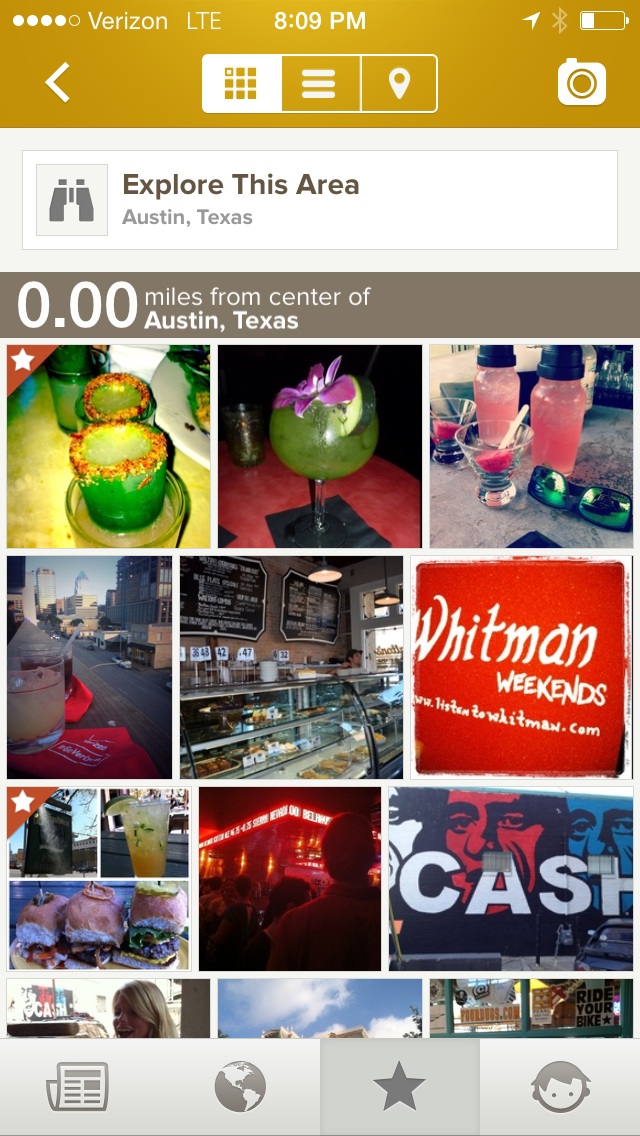
Task: Switch to list view
Action: [x=320, y=83]
